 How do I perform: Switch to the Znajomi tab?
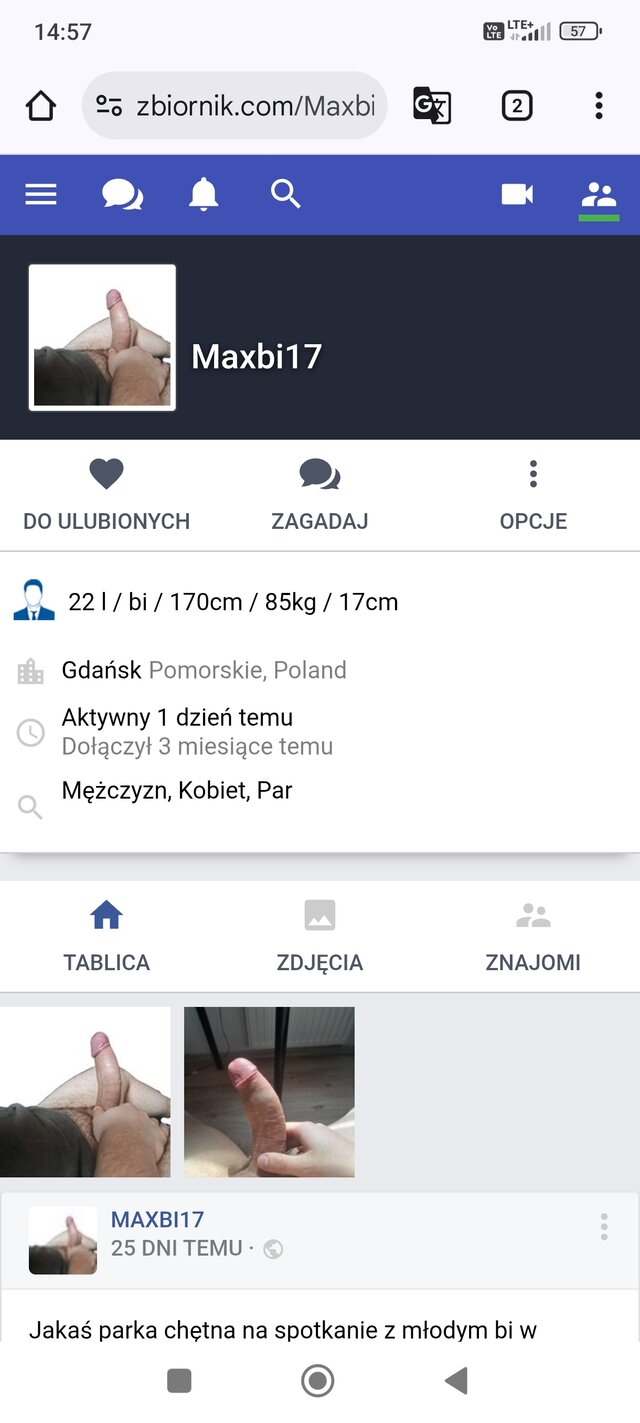pos(533,936)
